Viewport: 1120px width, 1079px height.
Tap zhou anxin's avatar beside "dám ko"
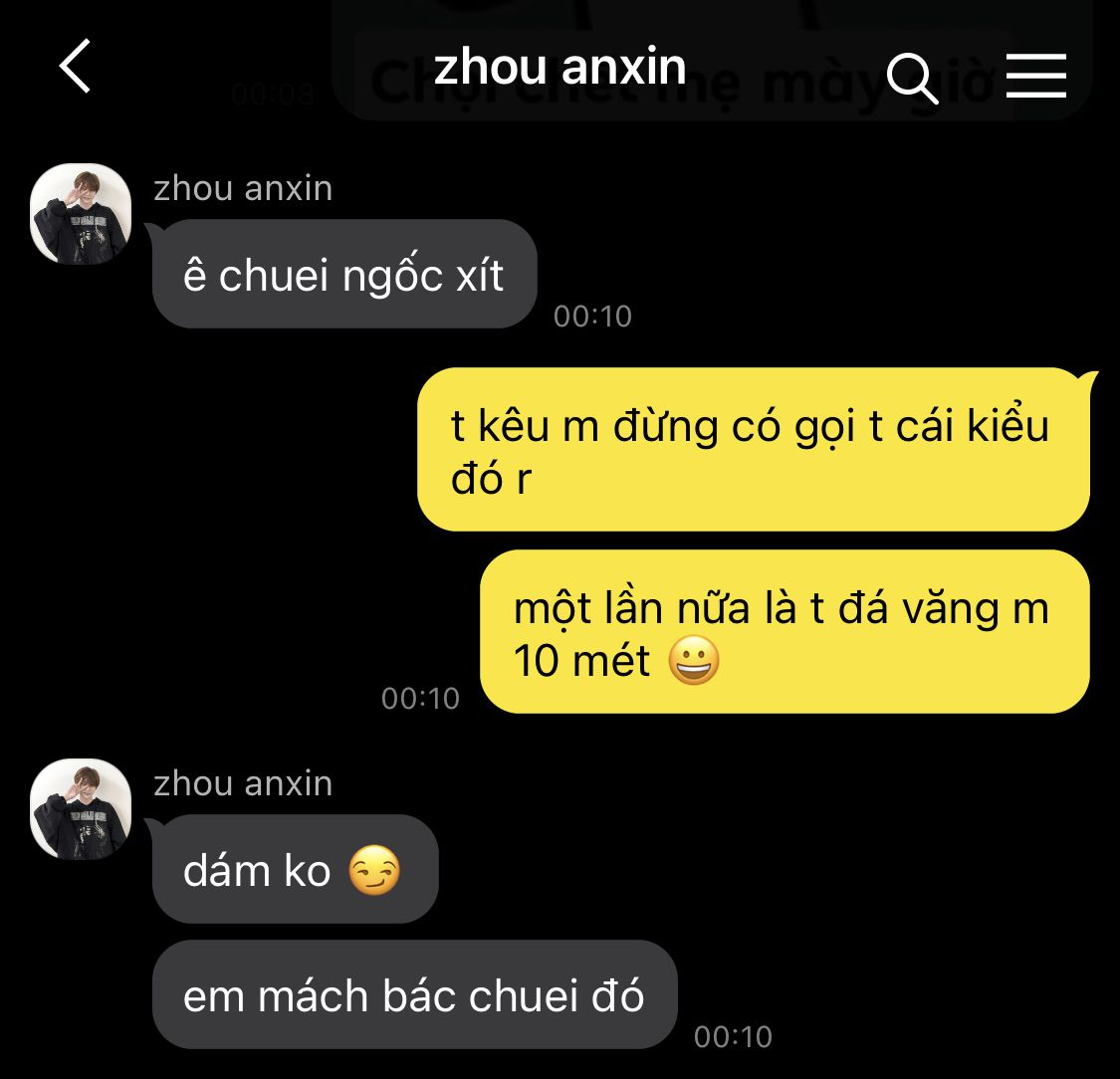point(81,809)
